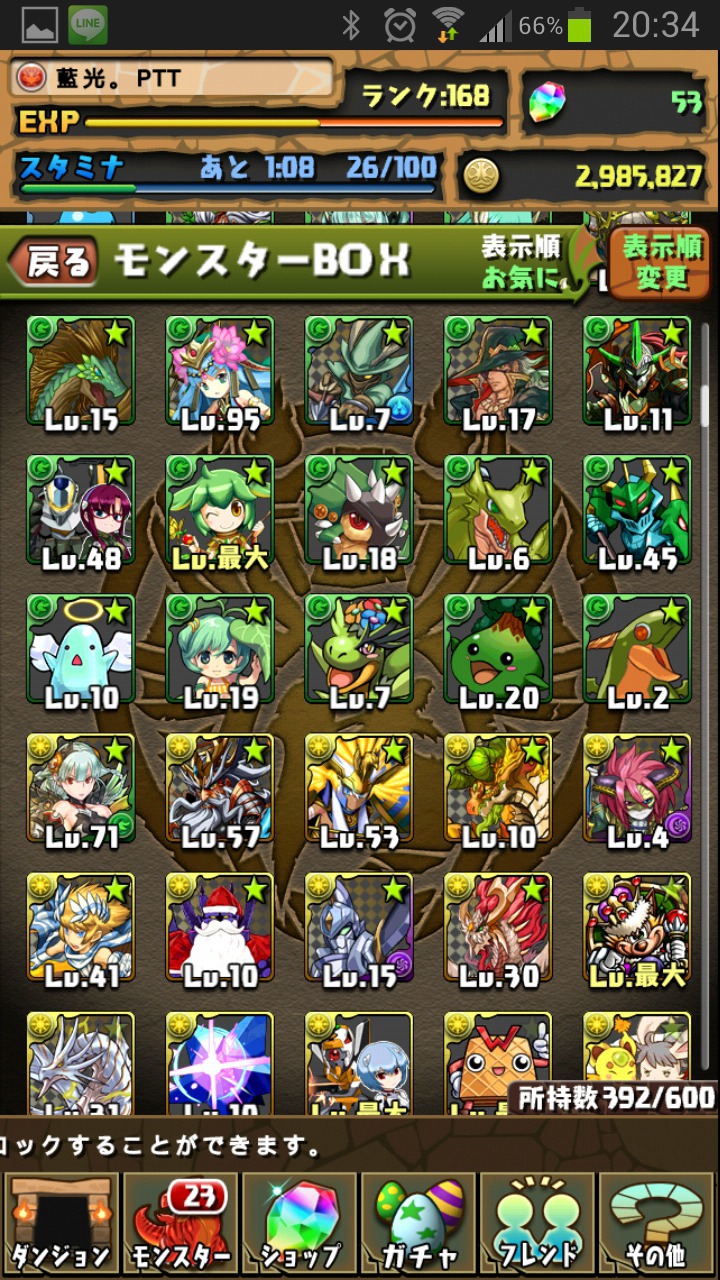Select the Lv.95 monster with pink lotus
The height and width of the screenshot is (1280, 720).
point(220,372)
